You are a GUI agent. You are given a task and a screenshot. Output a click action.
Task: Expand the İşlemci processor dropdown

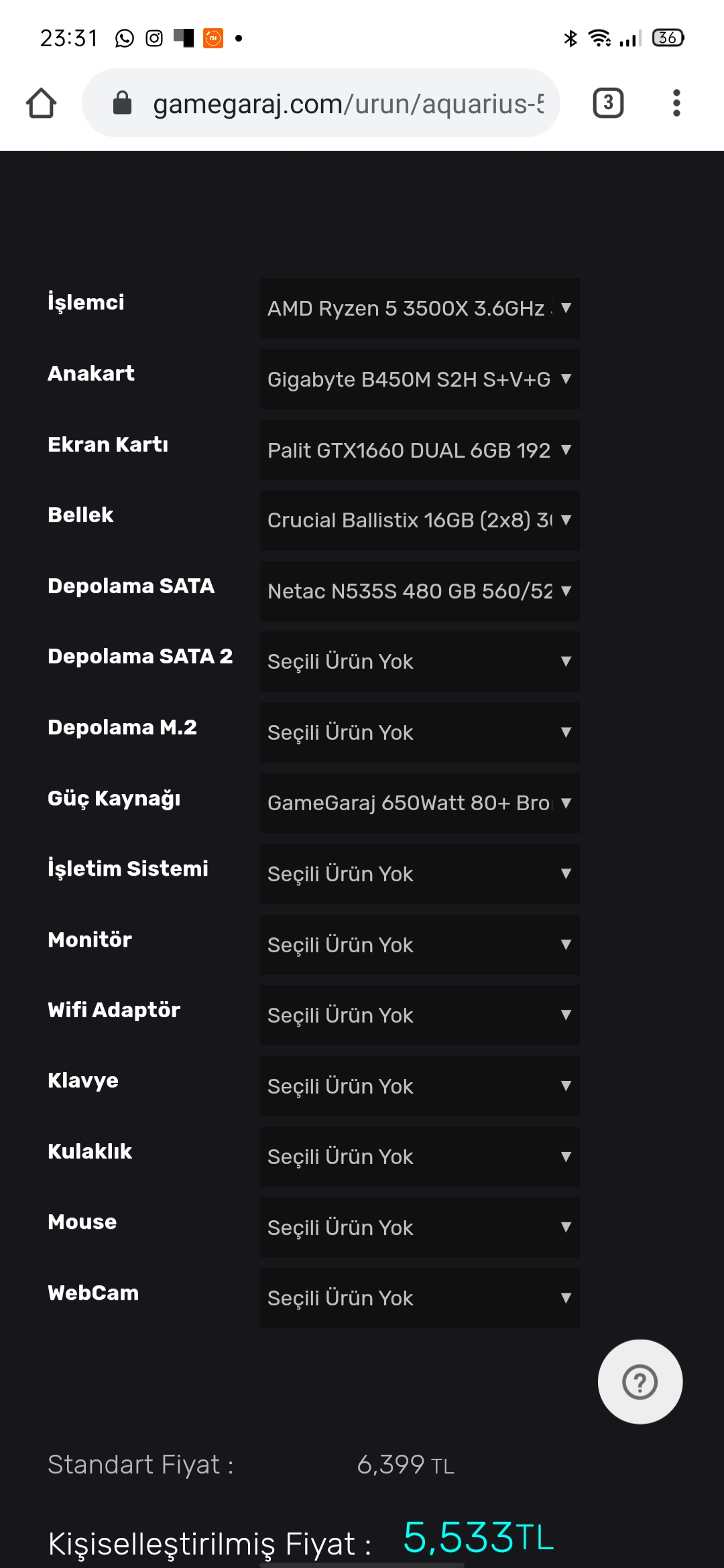click(420, 308)
